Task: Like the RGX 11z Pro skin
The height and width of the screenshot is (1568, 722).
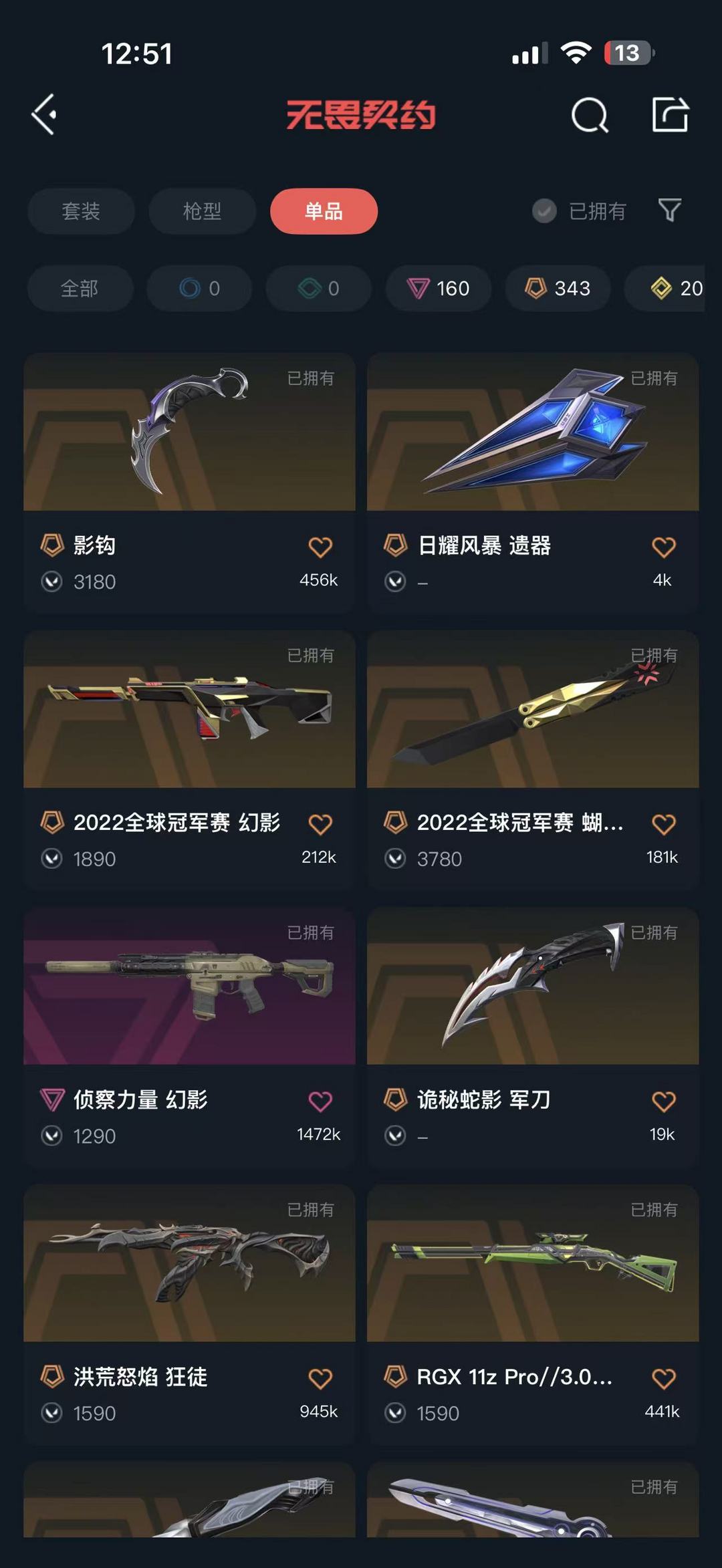Action: click(663, 1378)
